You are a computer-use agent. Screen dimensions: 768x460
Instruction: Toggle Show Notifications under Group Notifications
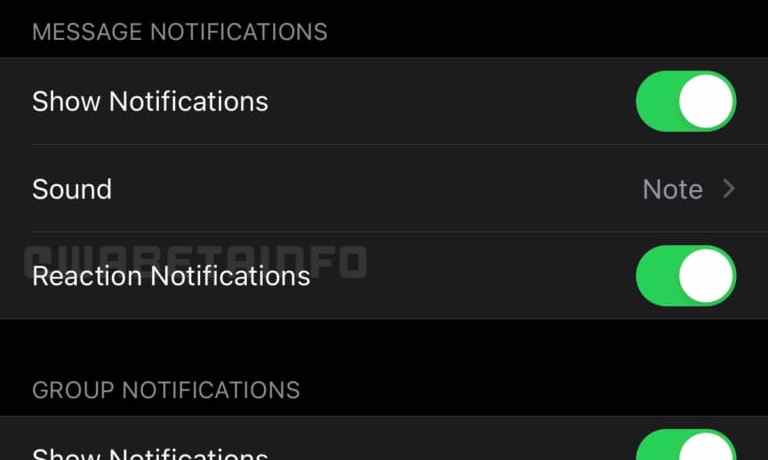[x=686, y=447]
